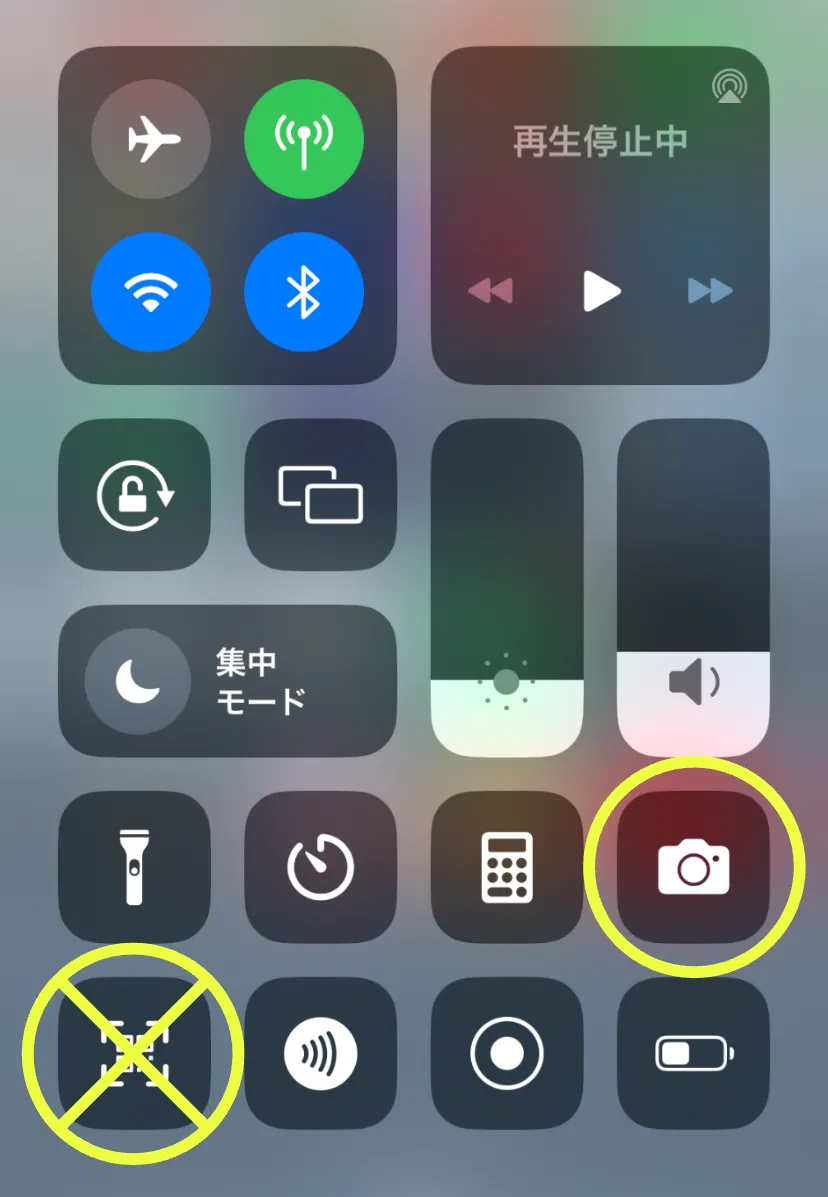The image size is (828, 1197).
Task: Open the Camera from Control Center
Action: (x=693, y=867)
